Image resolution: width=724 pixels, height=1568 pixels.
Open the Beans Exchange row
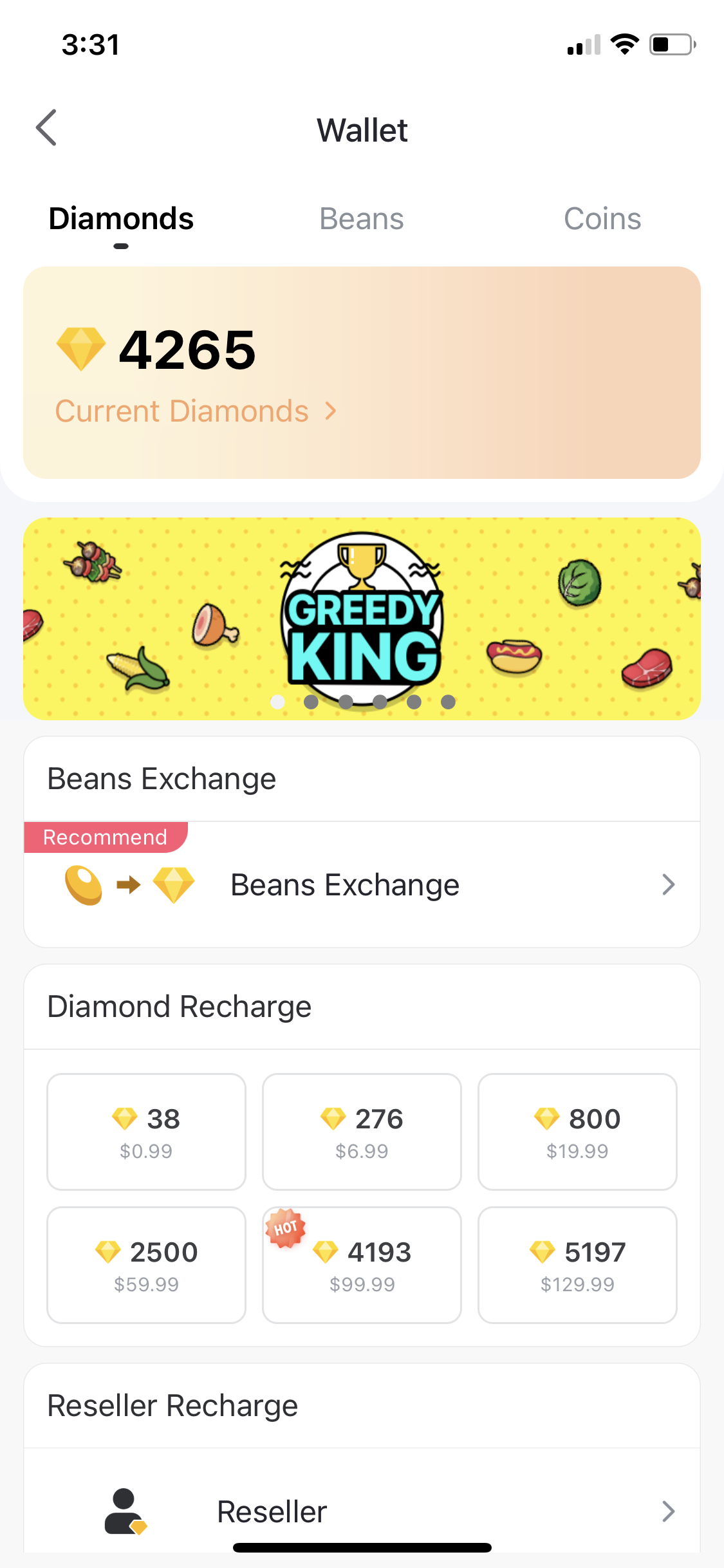tap(362, 885)
